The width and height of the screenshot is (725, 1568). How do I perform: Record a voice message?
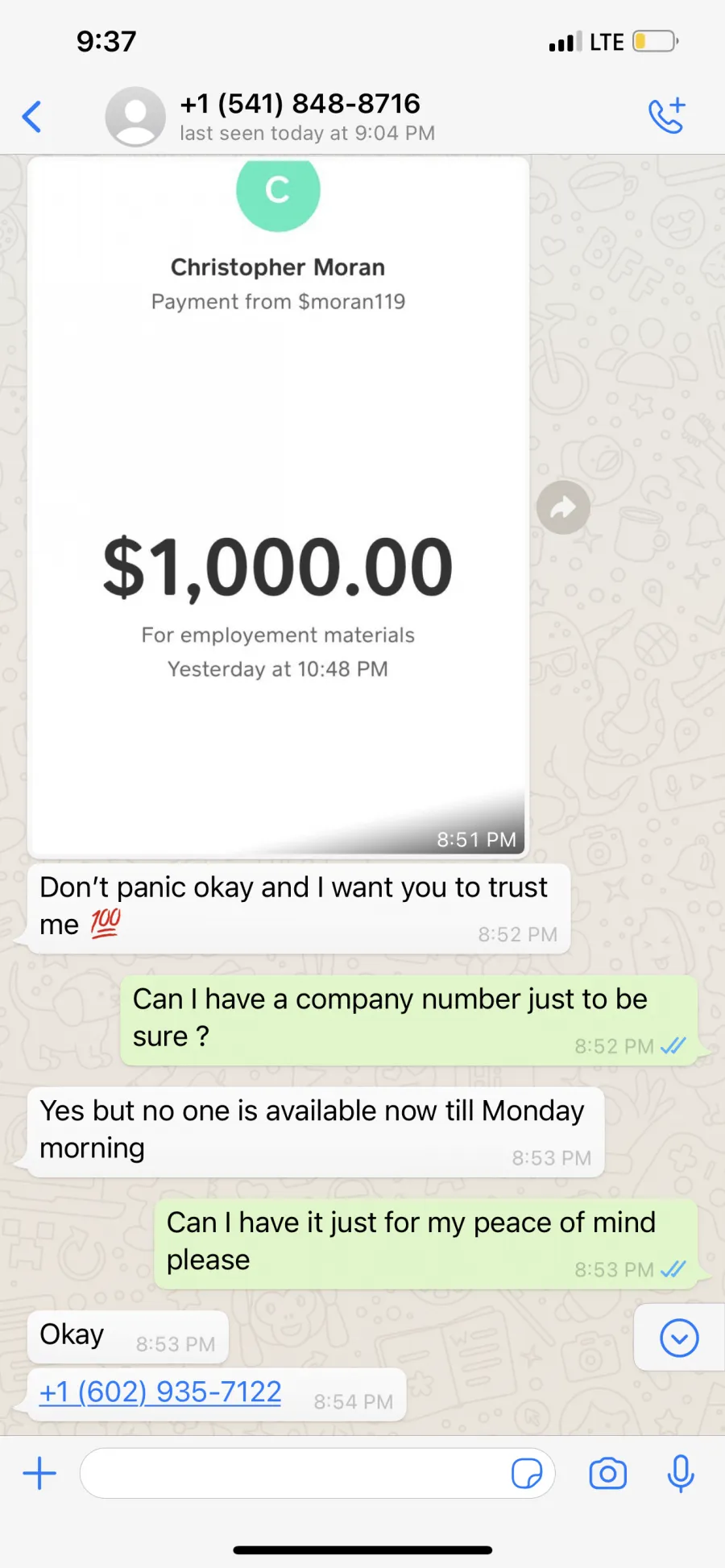coord(681,1474)
